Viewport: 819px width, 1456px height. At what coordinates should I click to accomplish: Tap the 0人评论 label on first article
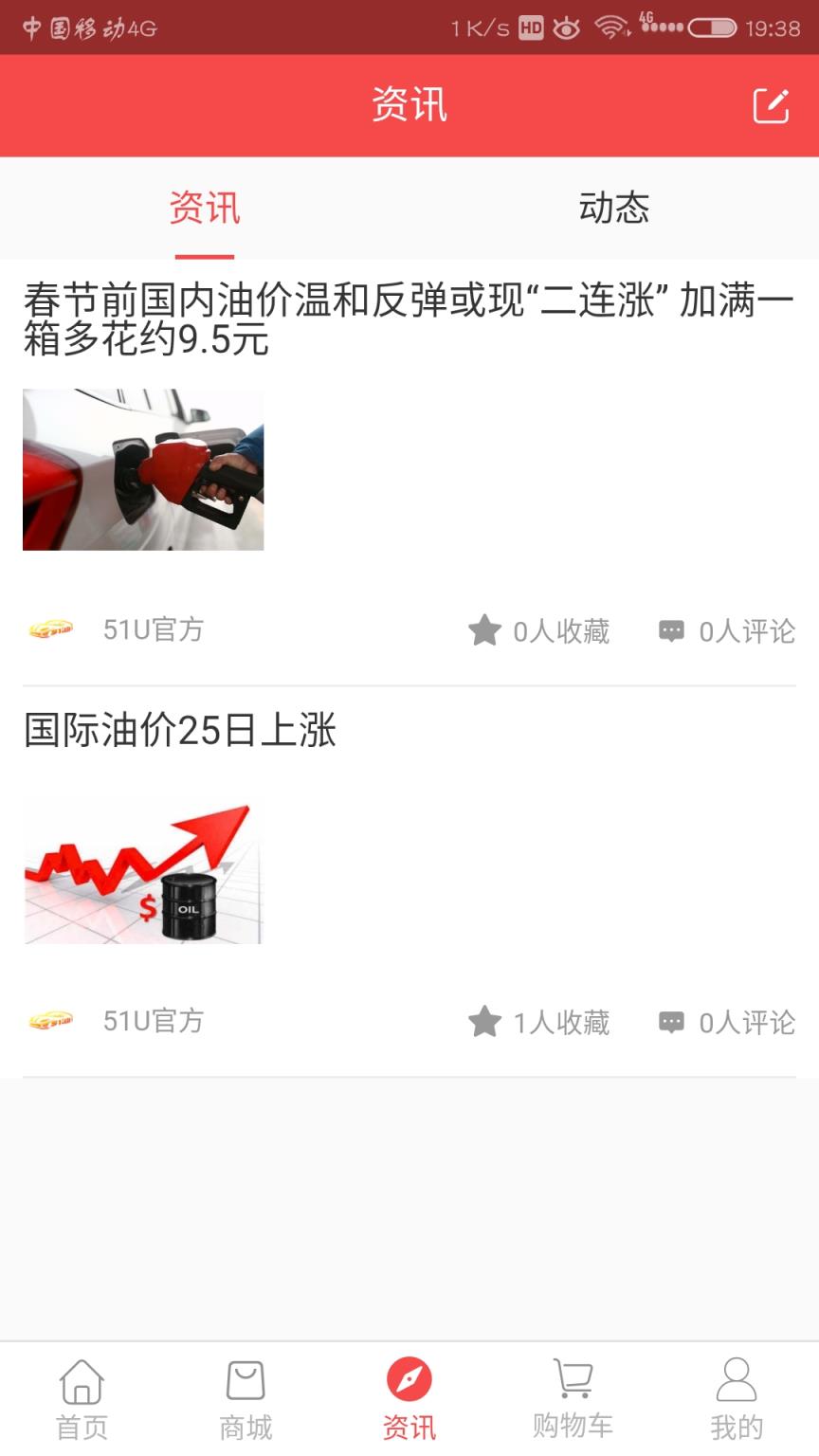click(747, 630)
